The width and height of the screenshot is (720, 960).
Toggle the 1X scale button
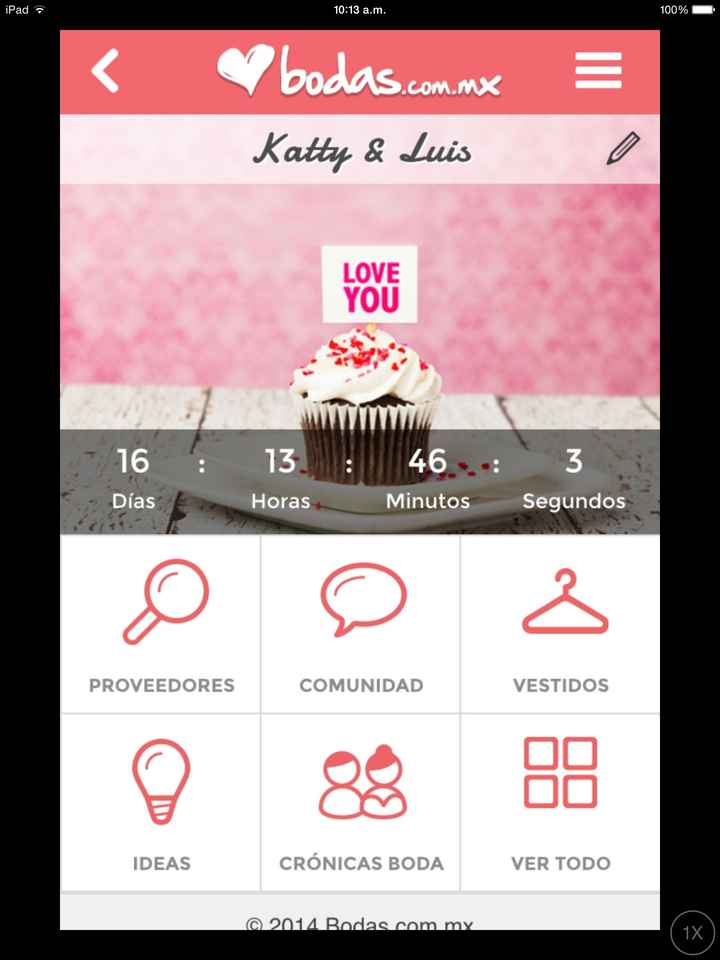pyautogui.click(x=693, y=933)
